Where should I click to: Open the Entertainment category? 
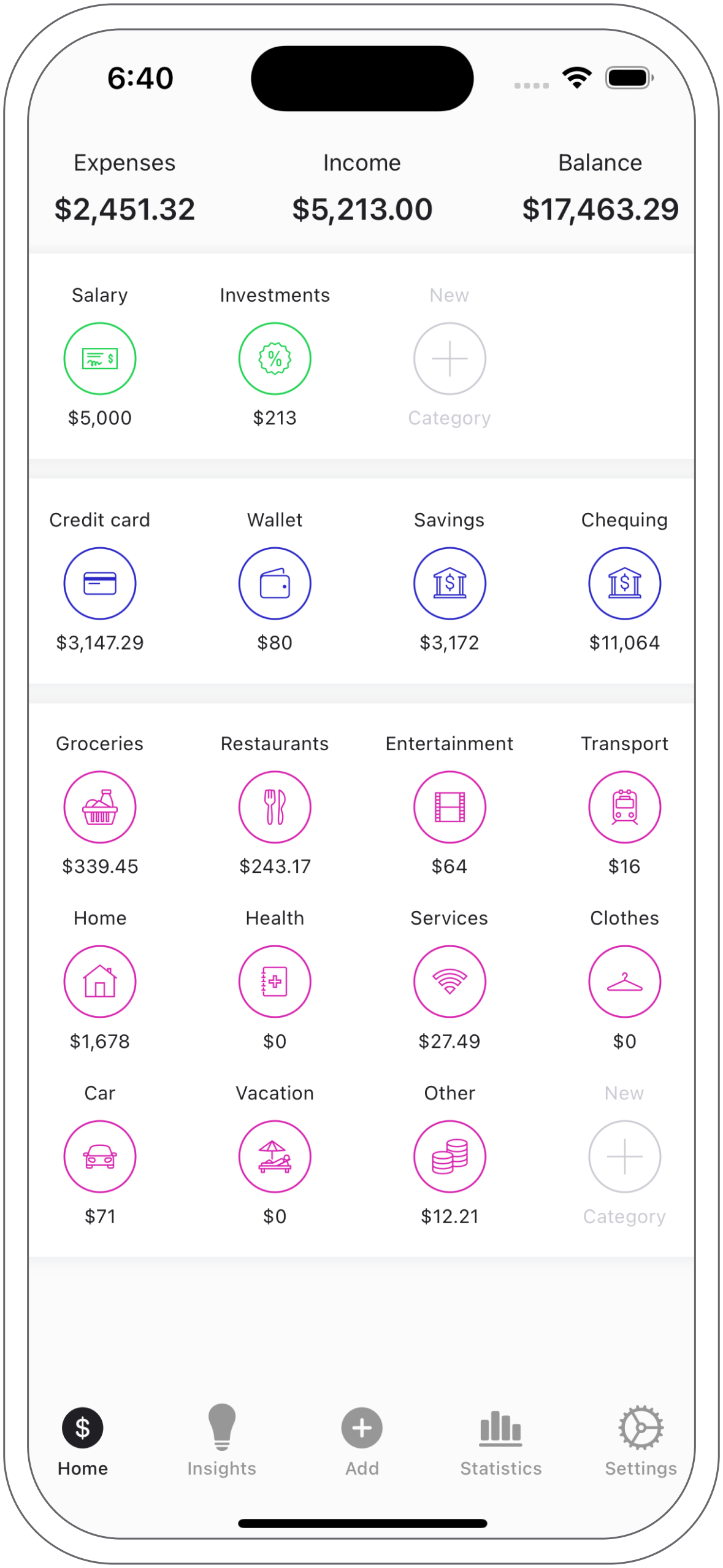pyautogui.click(x=449, y=807)
